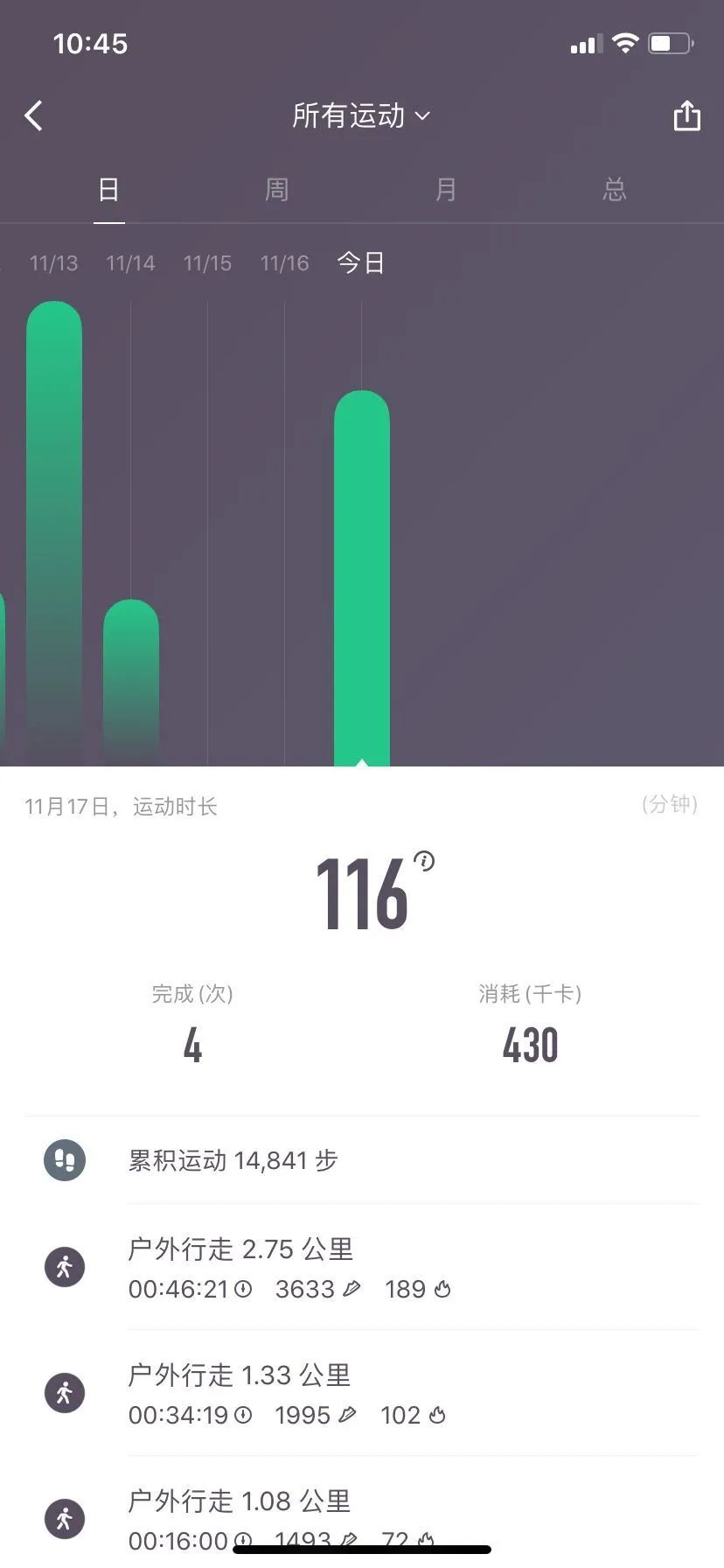
Task: Select the 11/13 bar in the chart
Action: coord(54,525)
